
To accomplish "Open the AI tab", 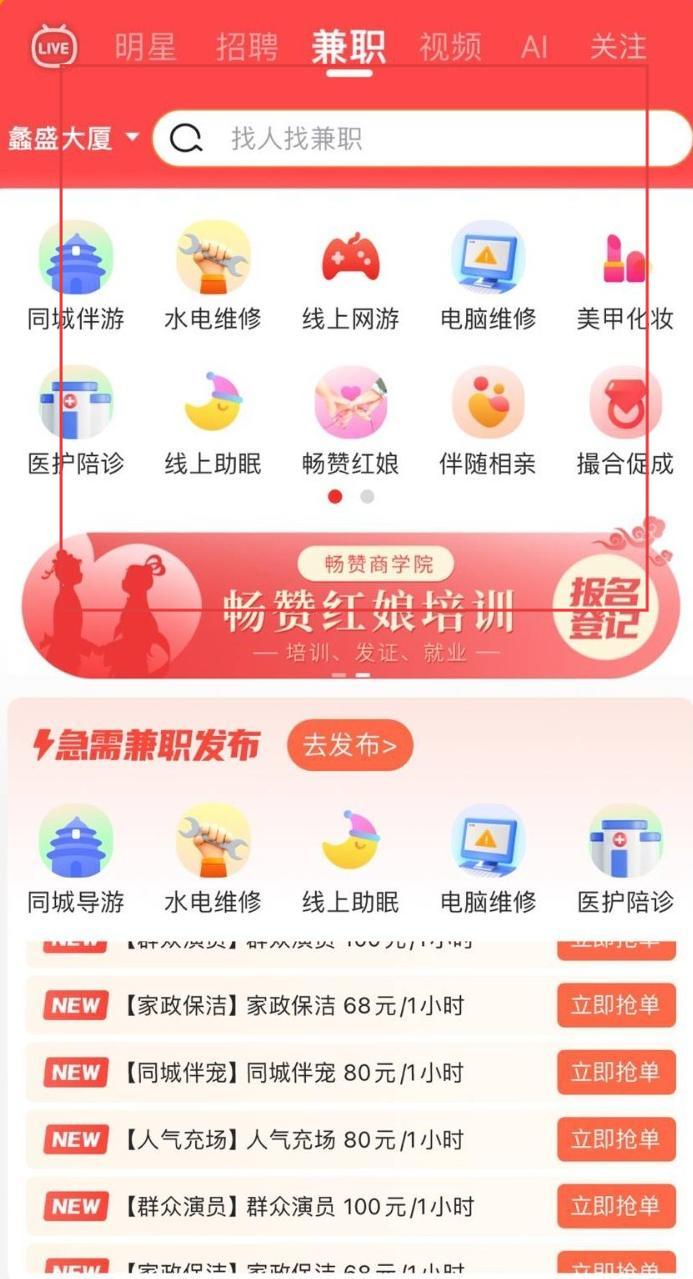I will point(534,47).
